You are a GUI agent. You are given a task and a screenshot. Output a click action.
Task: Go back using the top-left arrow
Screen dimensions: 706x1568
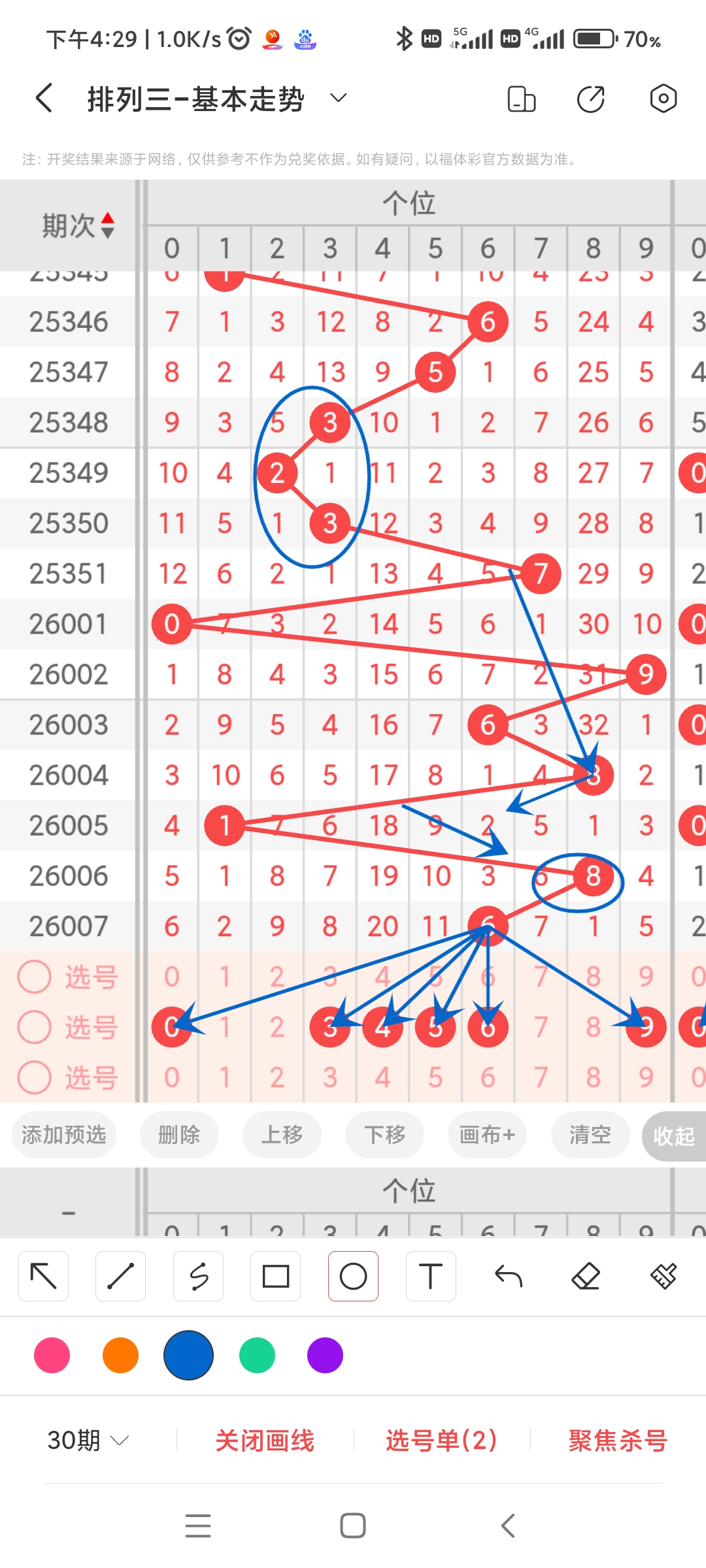pos(44,99)
